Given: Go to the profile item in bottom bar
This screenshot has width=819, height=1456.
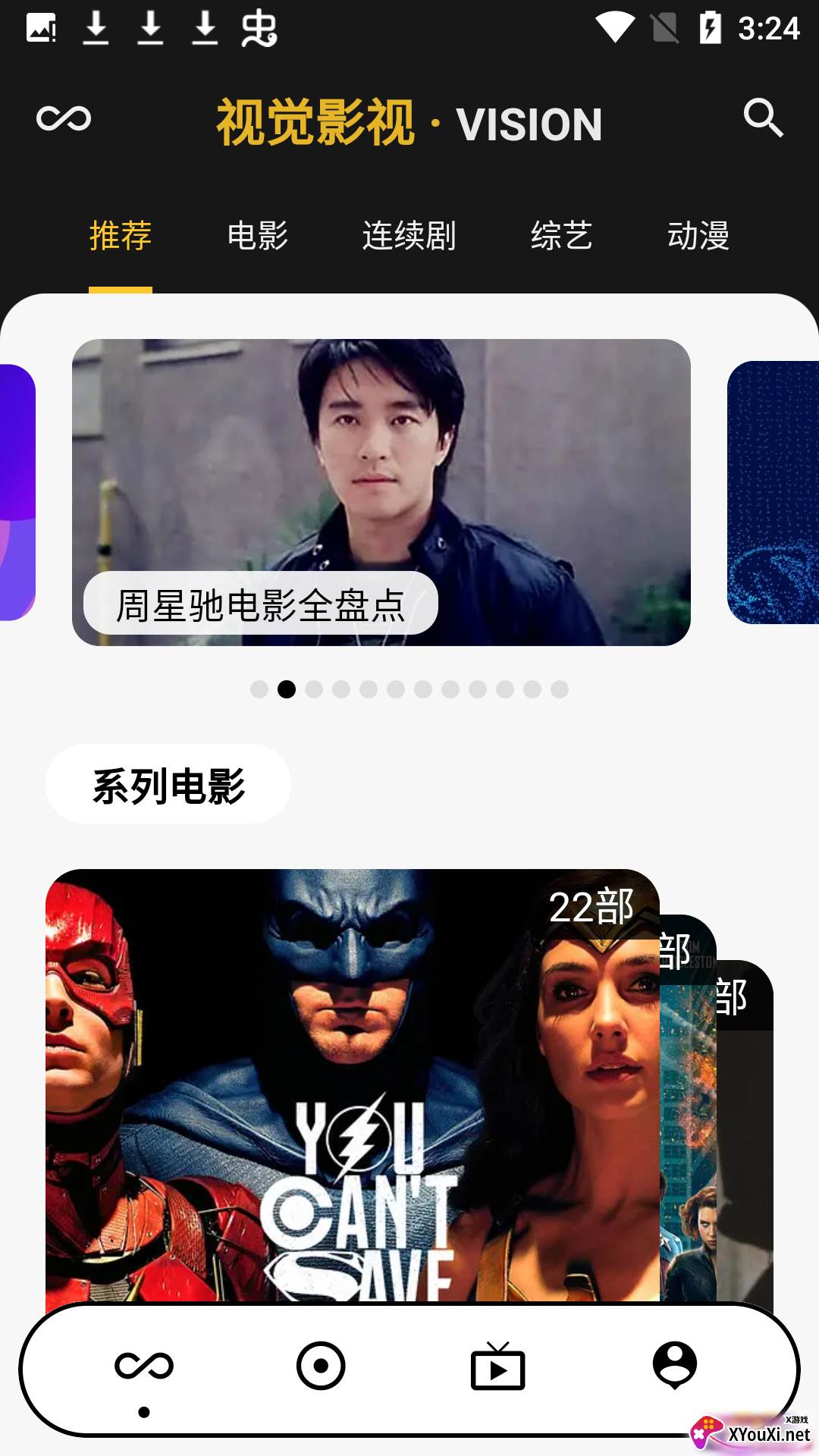Looking at the screenshot, I should (x=674, y=1365).
